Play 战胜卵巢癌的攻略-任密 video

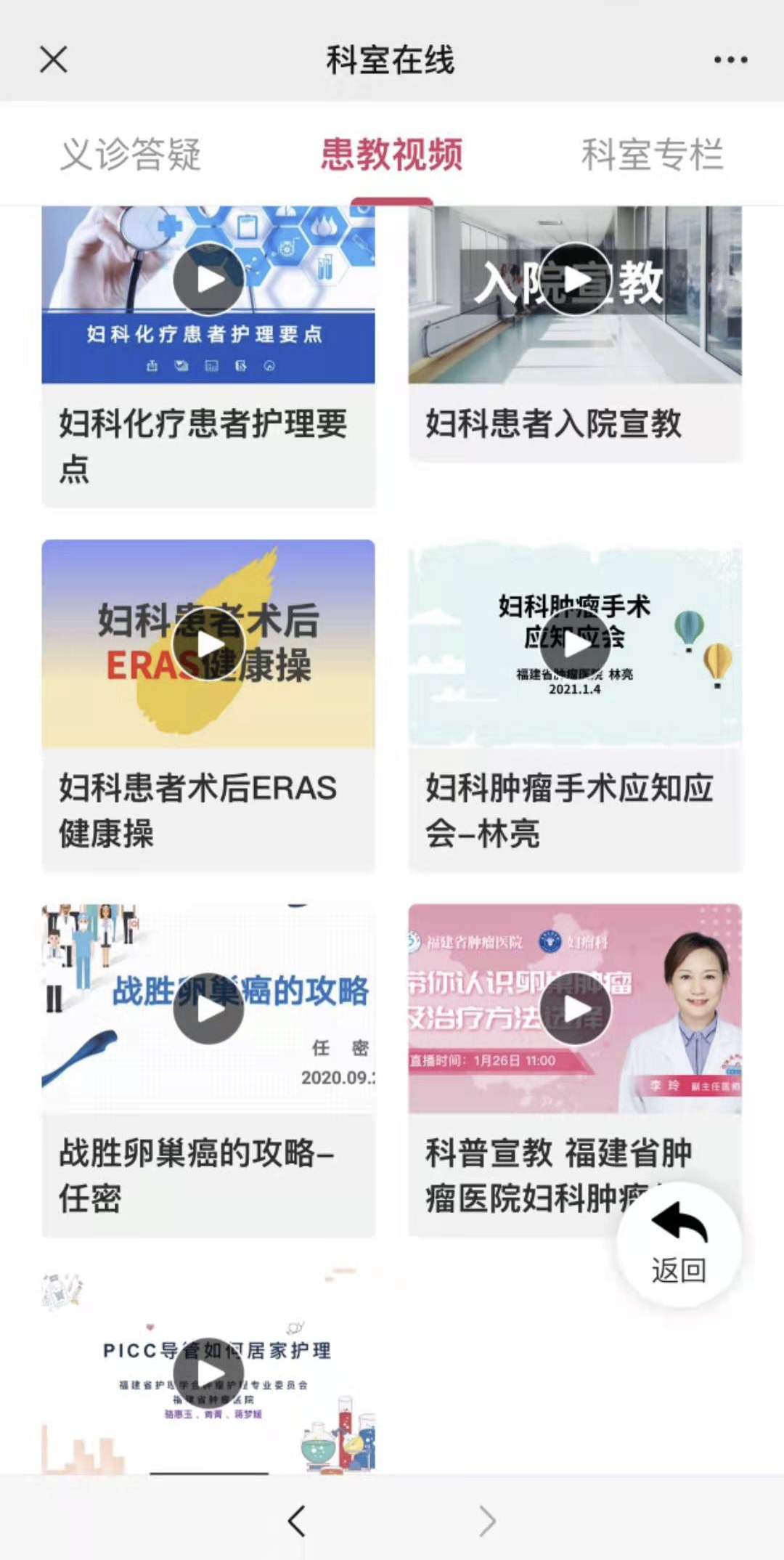click(208, 1009)
